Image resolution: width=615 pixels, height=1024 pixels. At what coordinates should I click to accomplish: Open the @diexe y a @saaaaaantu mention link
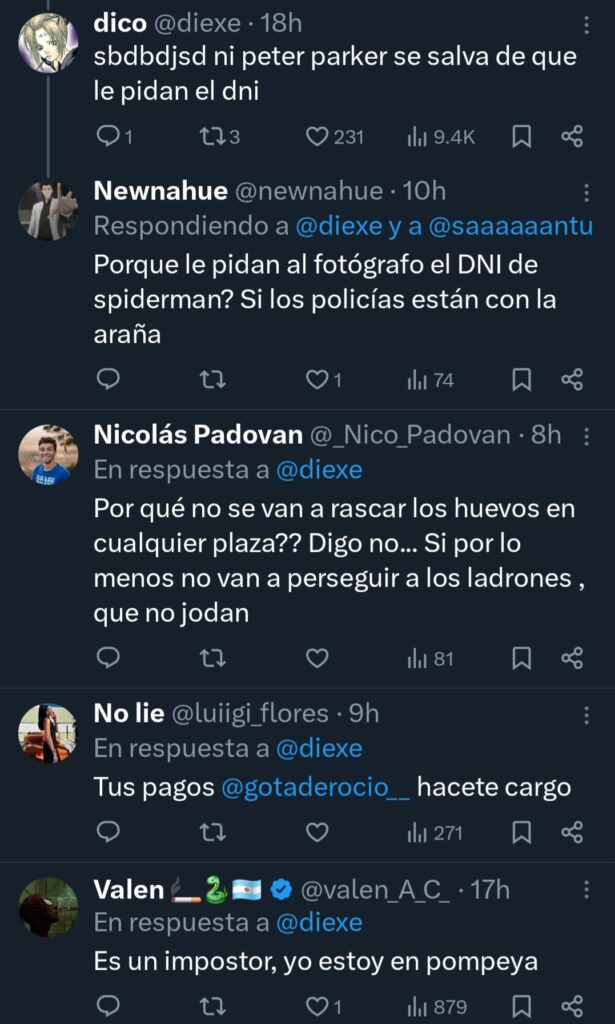click(x=444, y=227)
